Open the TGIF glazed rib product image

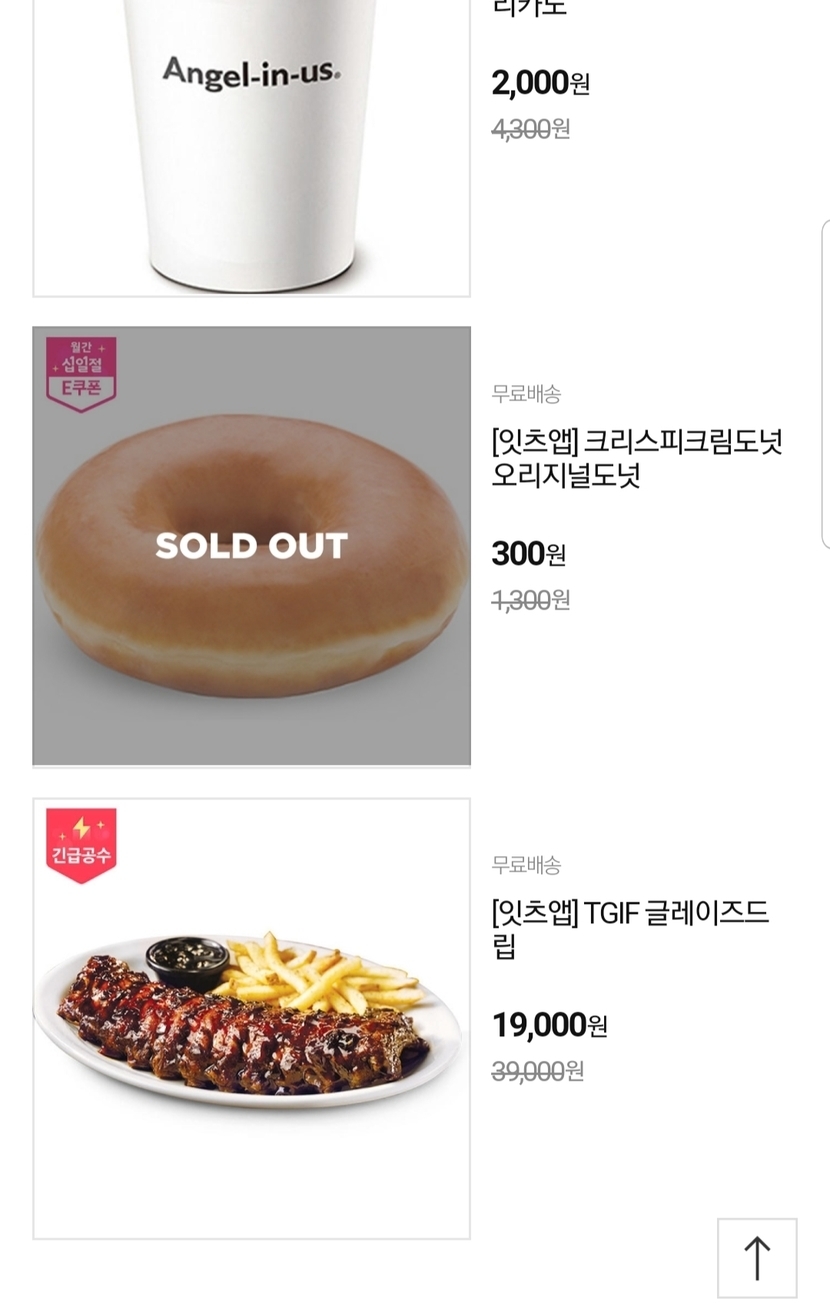pyautogui.click(x=251, y=1018)
